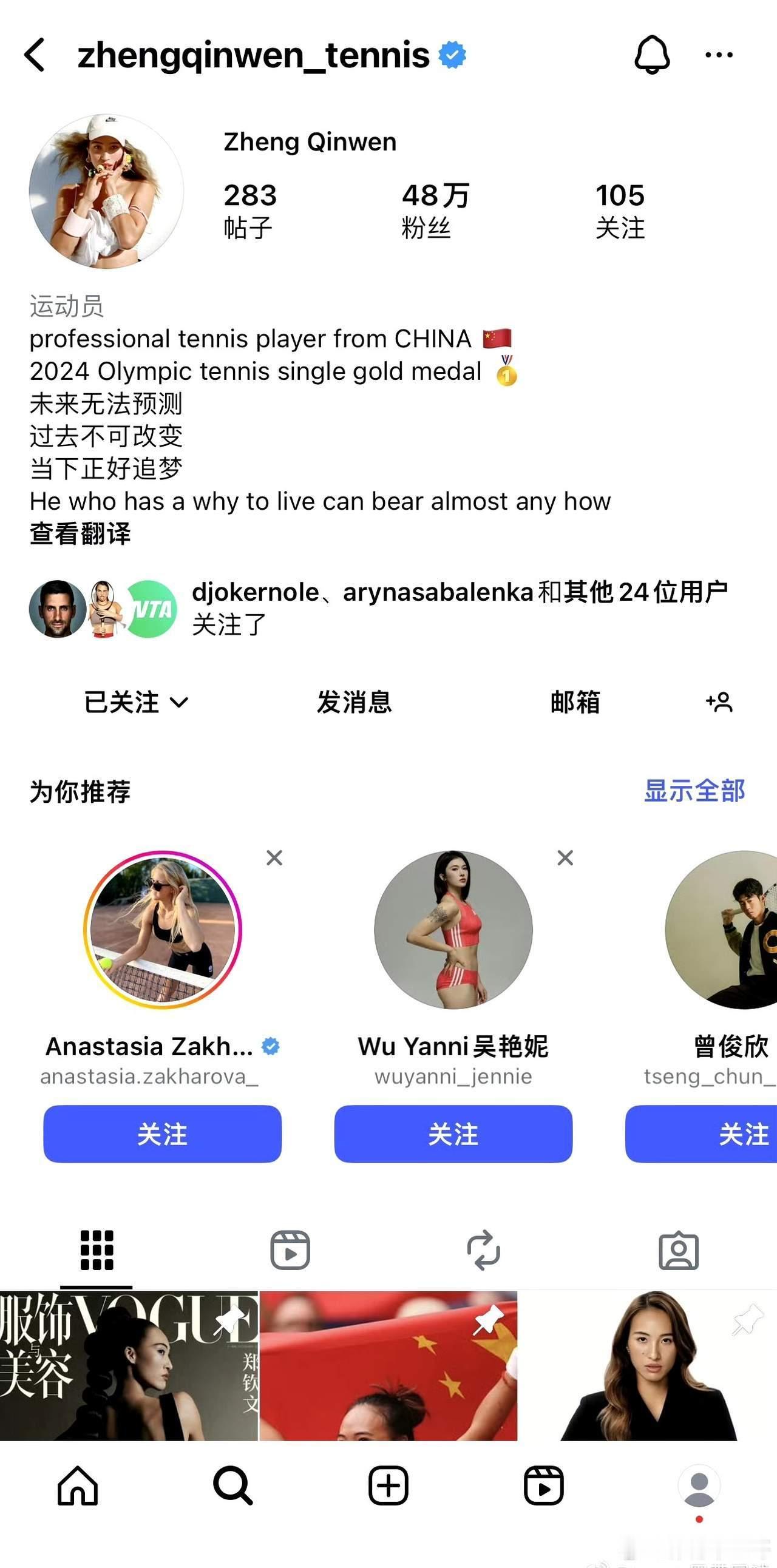Open the more options ellipsis menu

[719, 55]
